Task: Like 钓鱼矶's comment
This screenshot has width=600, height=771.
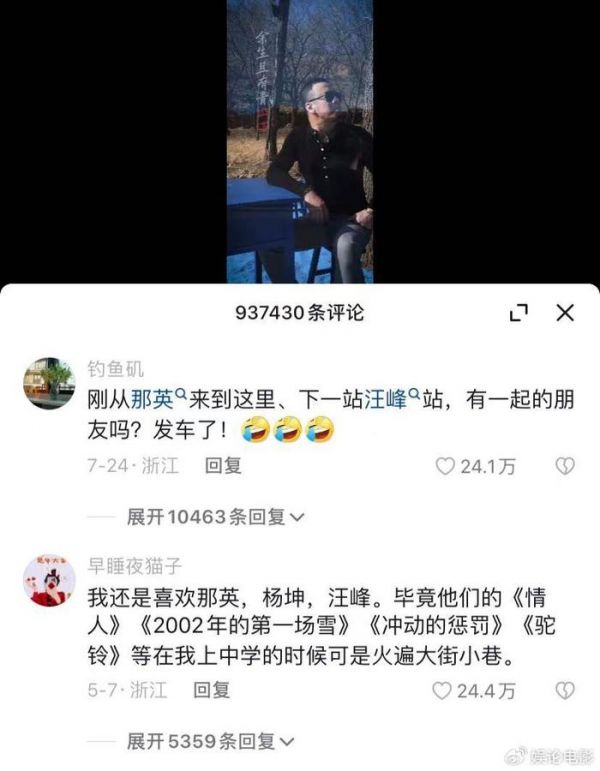Action: [444, 466]
